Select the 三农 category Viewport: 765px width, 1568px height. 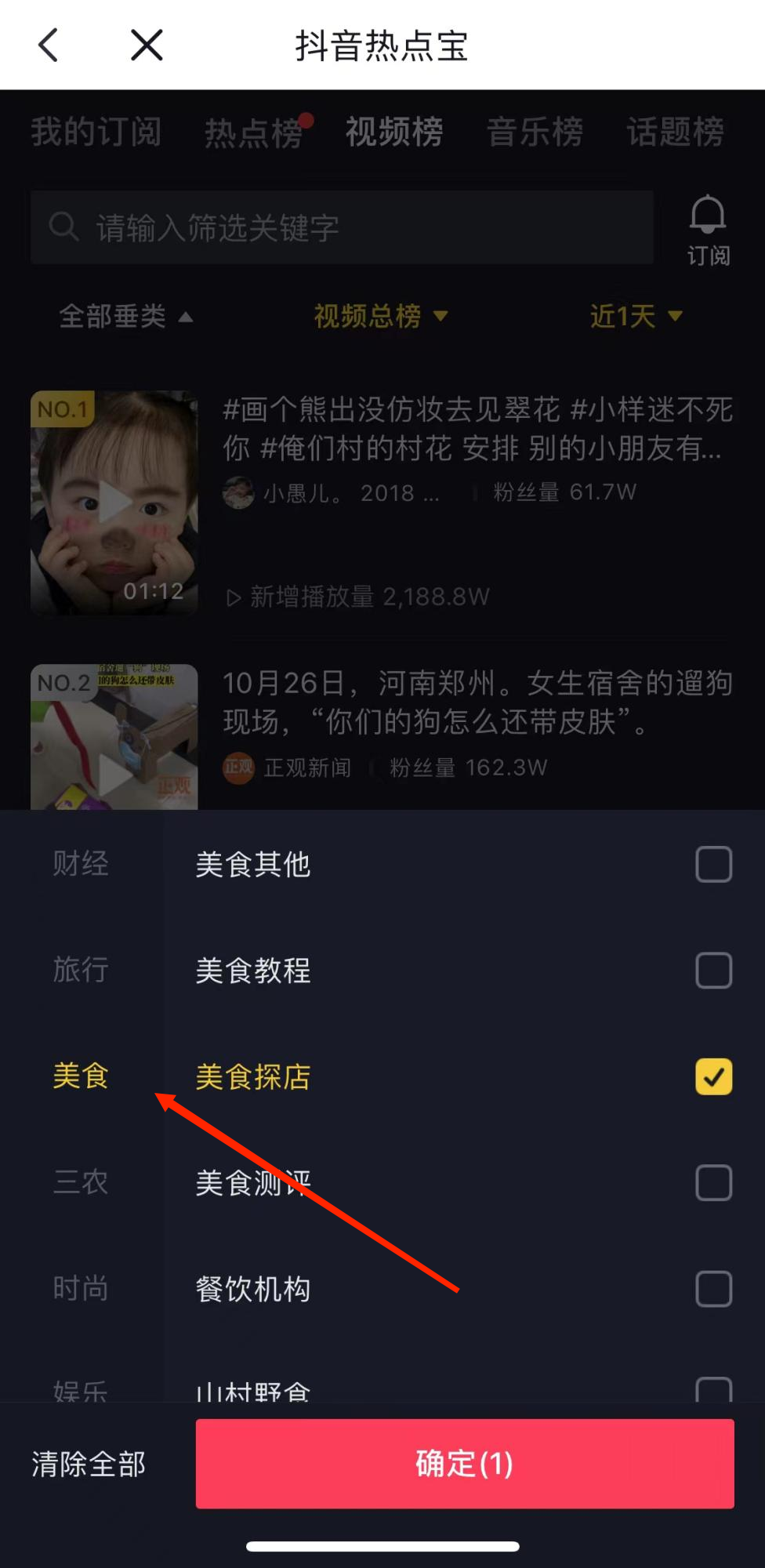pyautogui.click(x=81, y=1182)
